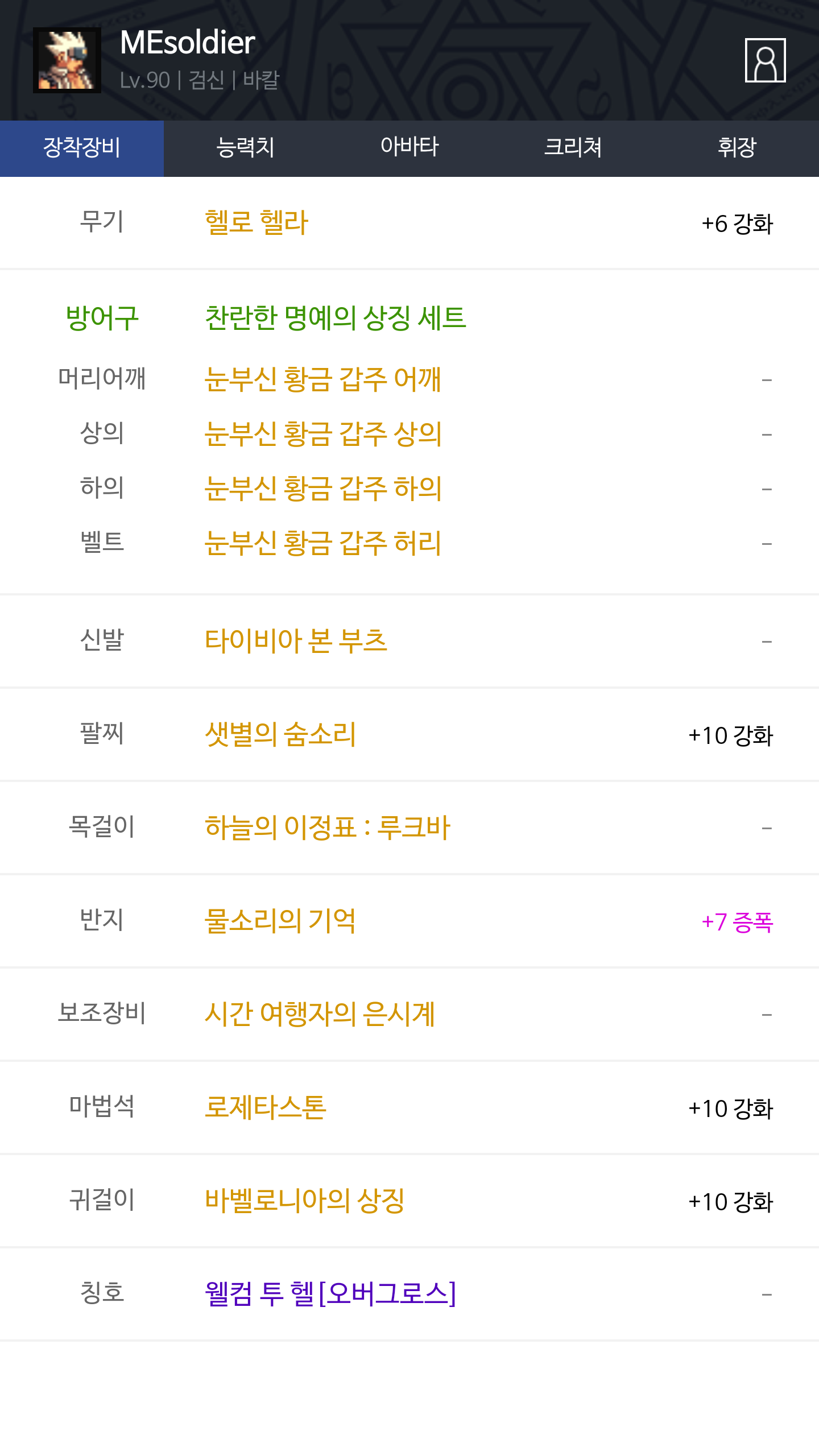Image resolution: width=819 pixels, height=1456 pixels.
Task: Switch to the 크리쳐 tab
Action: coord(573,148)
